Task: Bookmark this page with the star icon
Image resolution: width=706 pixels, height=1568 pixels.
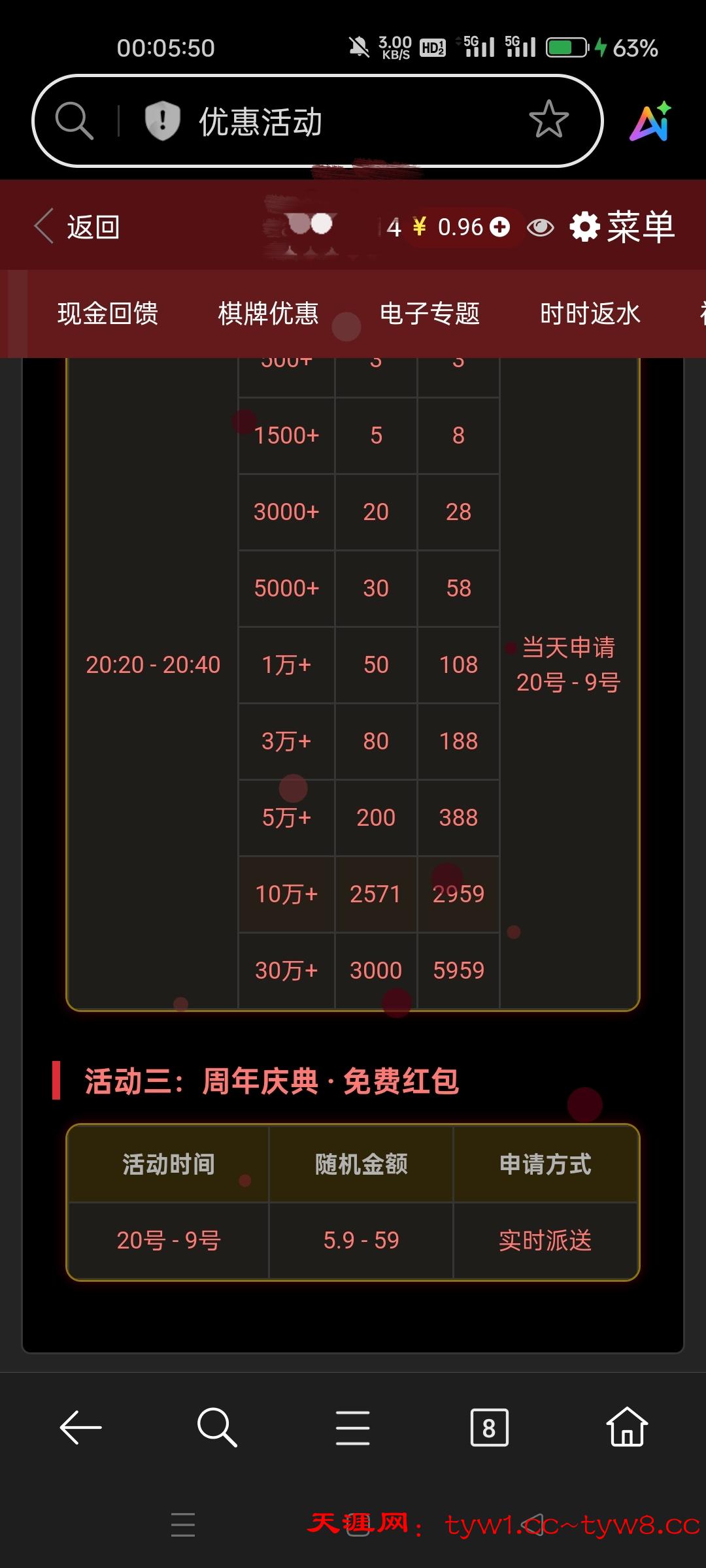Action: 548,120
